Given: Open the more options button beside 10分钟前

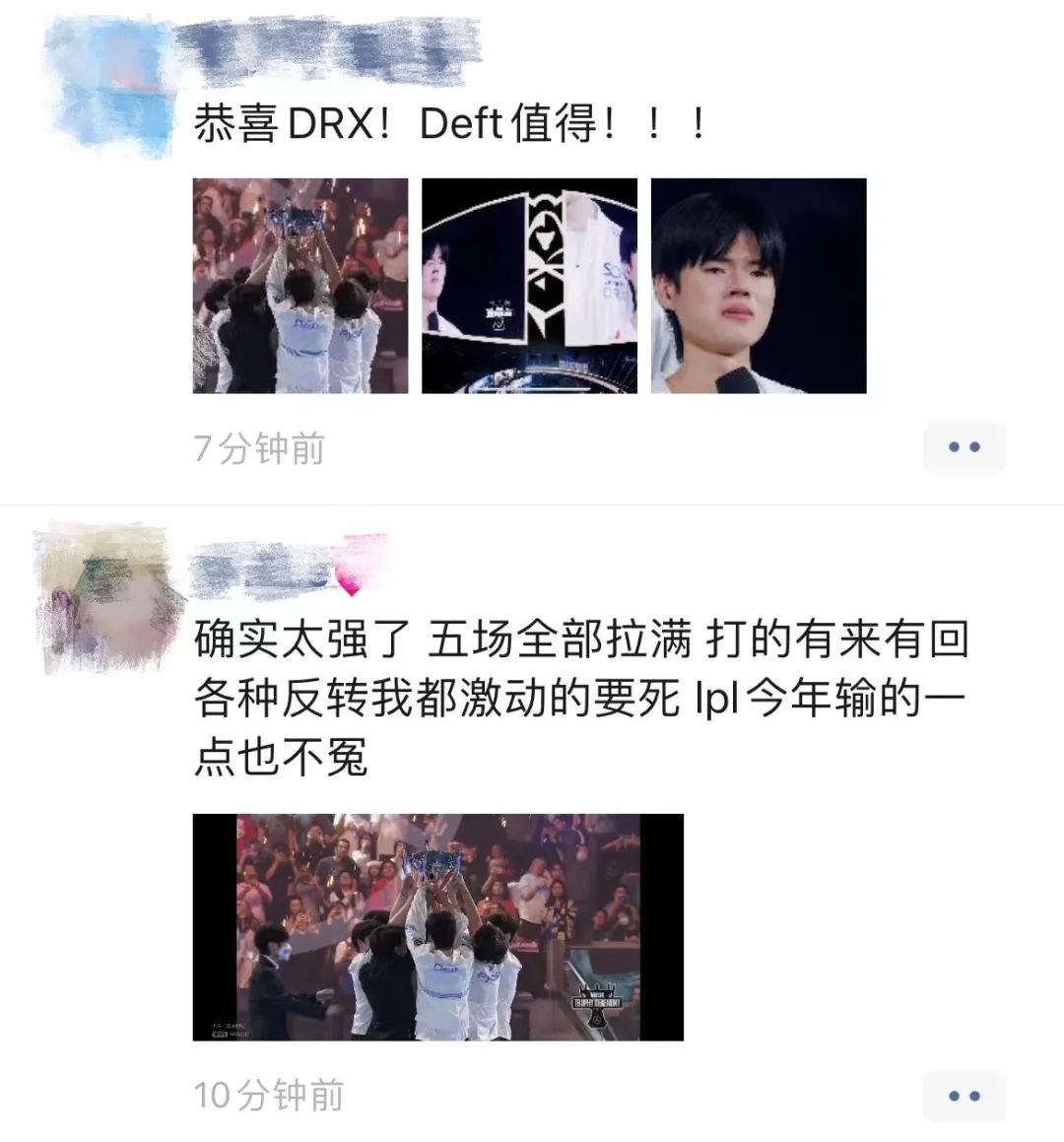Looking at the screenshot, I should pos(964,1095).
